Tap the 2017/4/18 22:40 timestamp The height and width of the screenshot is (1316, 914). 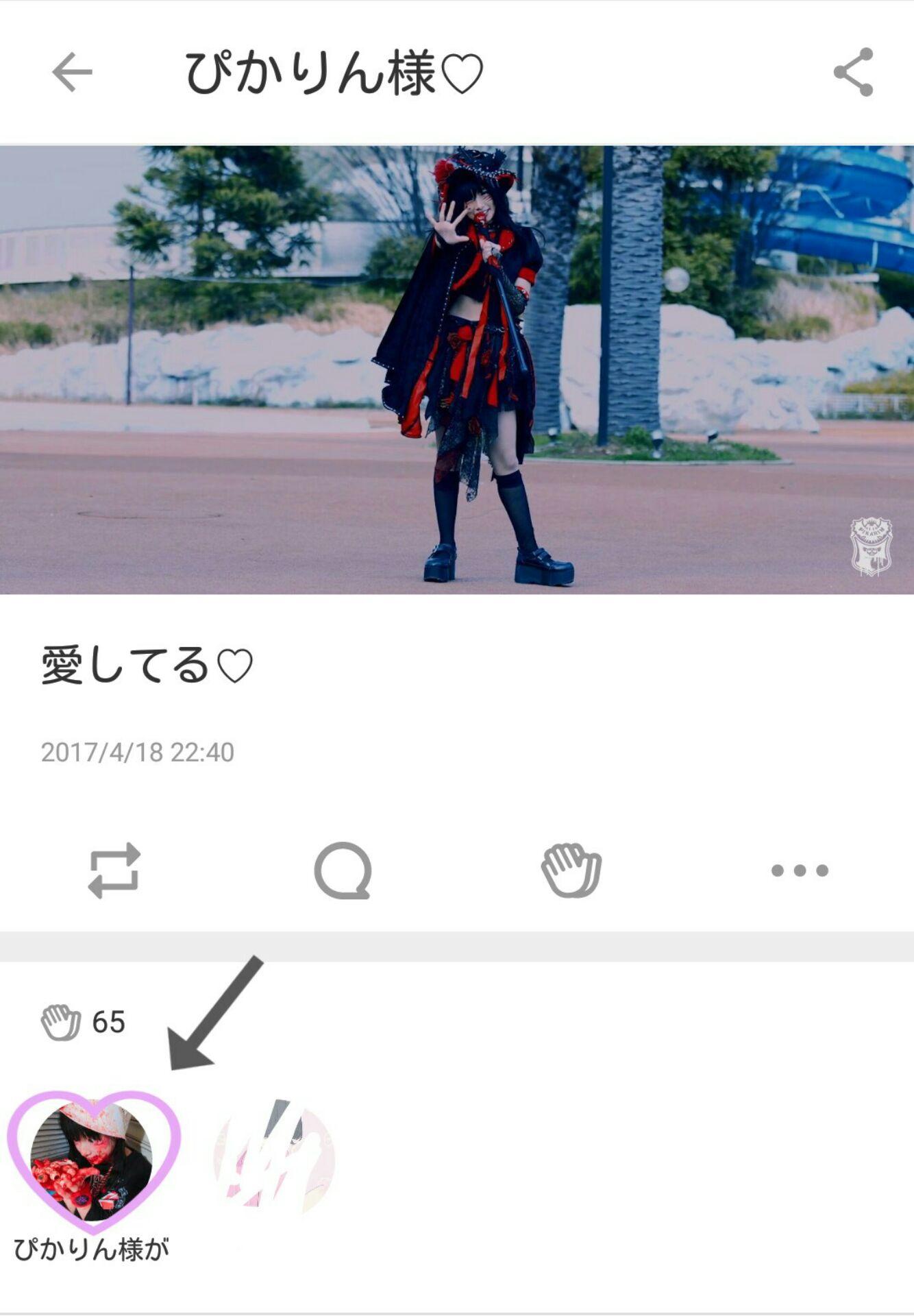[137, 753]
